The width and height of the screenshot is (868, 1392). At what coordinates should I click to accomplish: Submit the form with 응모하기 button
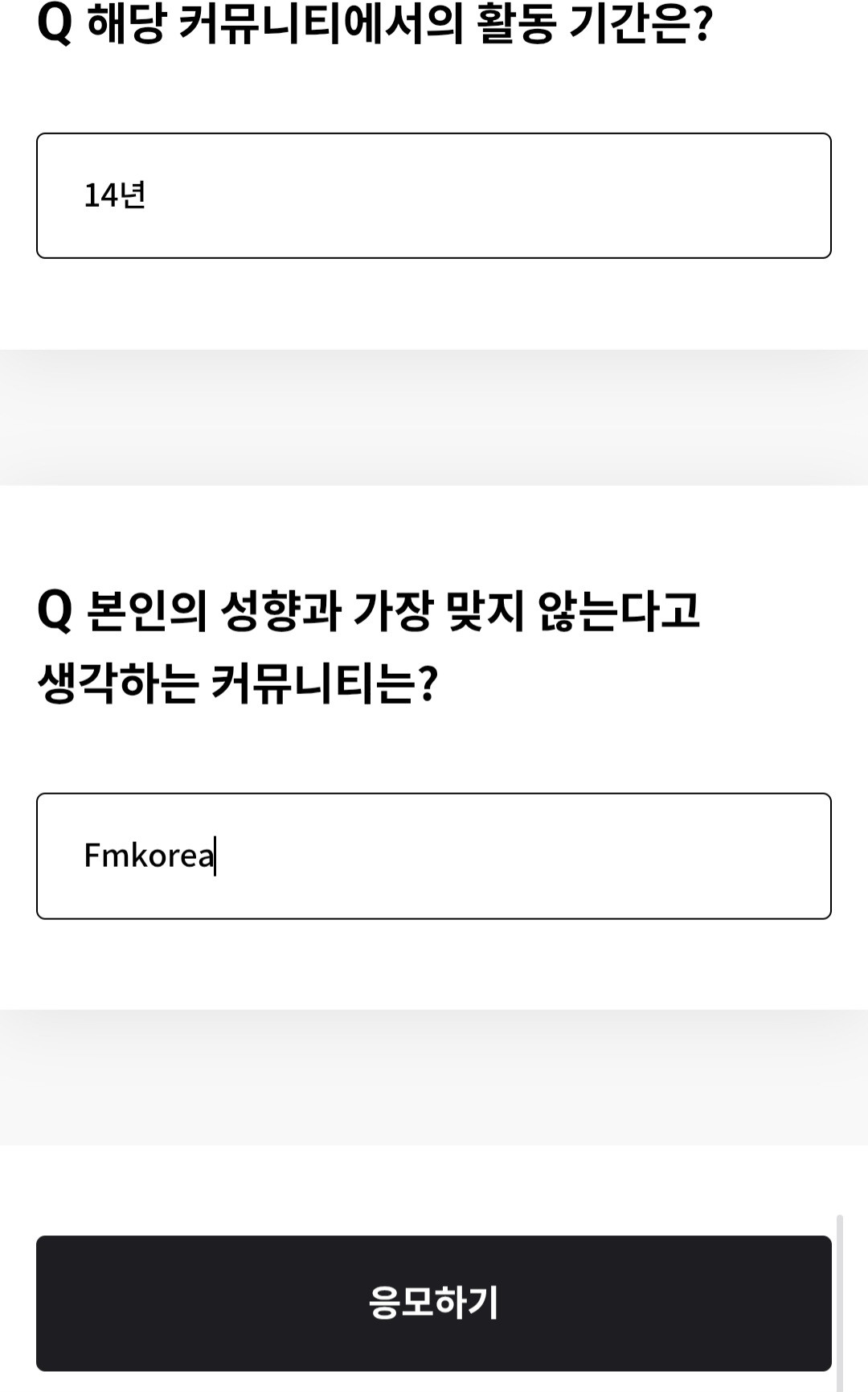(x=434, y=1303)
